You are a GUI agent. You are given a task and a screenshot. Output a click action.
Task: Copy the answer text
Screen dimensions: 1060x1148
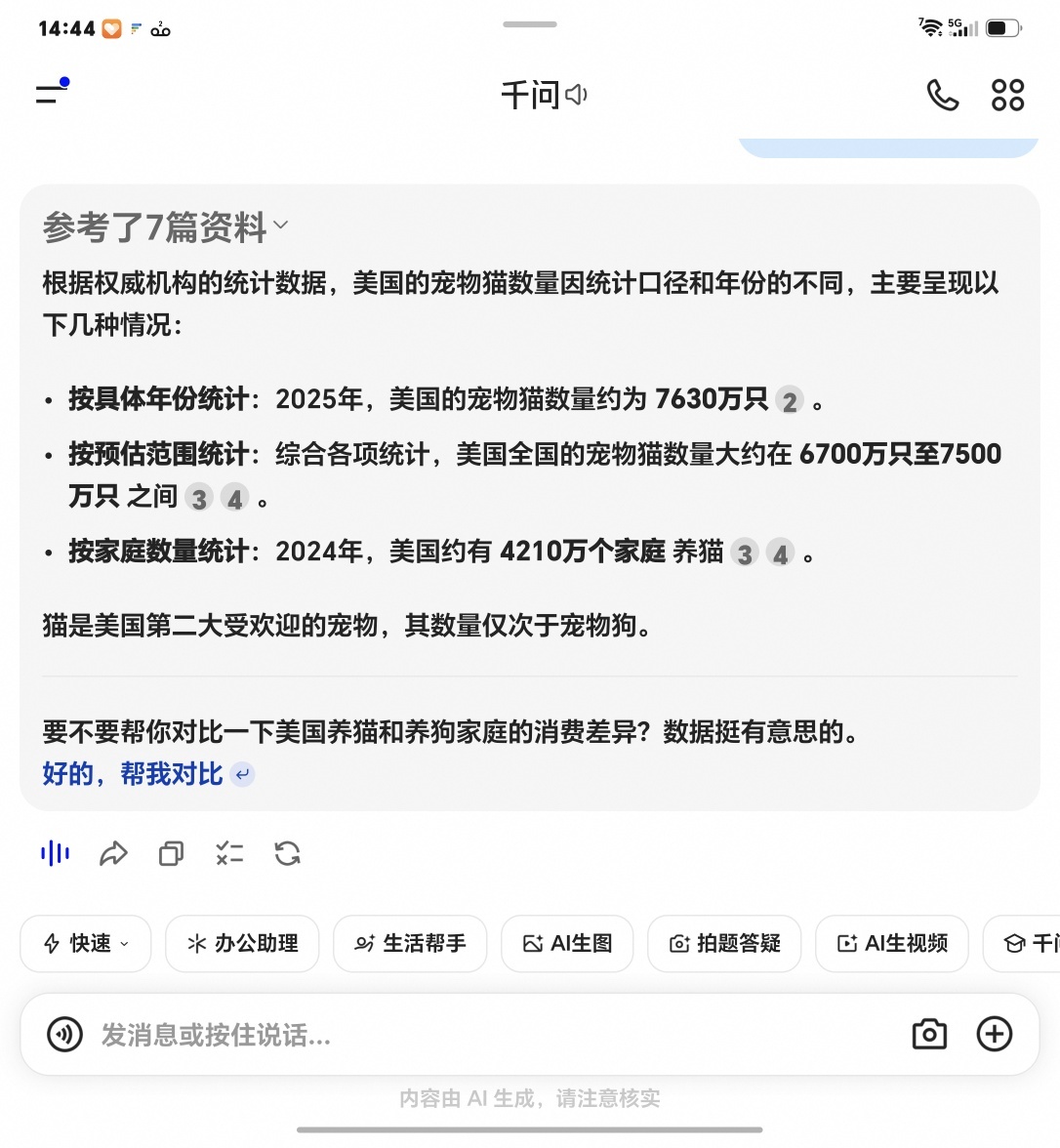point(172,853)
